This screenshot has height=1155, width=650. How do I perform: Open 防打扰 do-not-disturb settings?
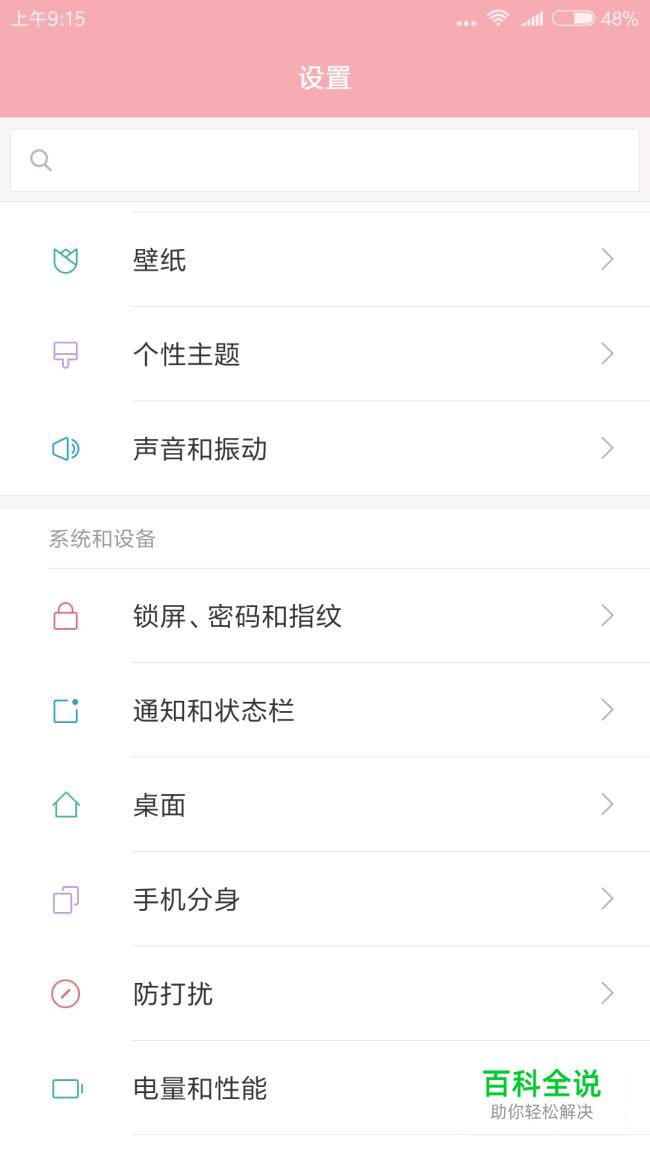325,994
